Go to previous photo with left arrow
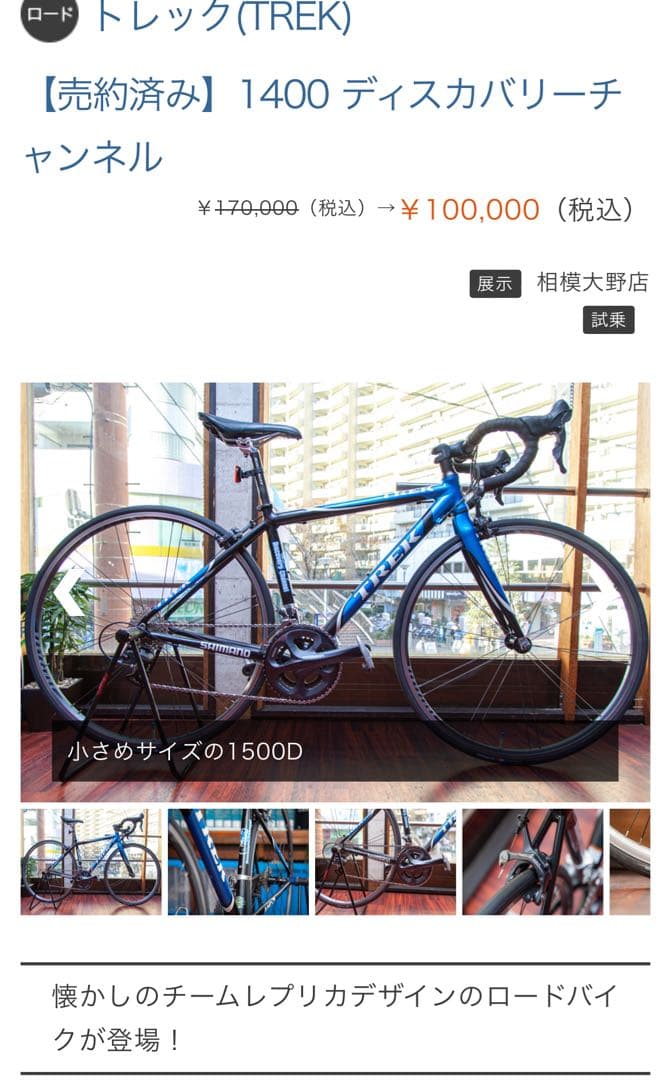The width and height of the screenshot is (671, 1080). [x=68, y=592]
